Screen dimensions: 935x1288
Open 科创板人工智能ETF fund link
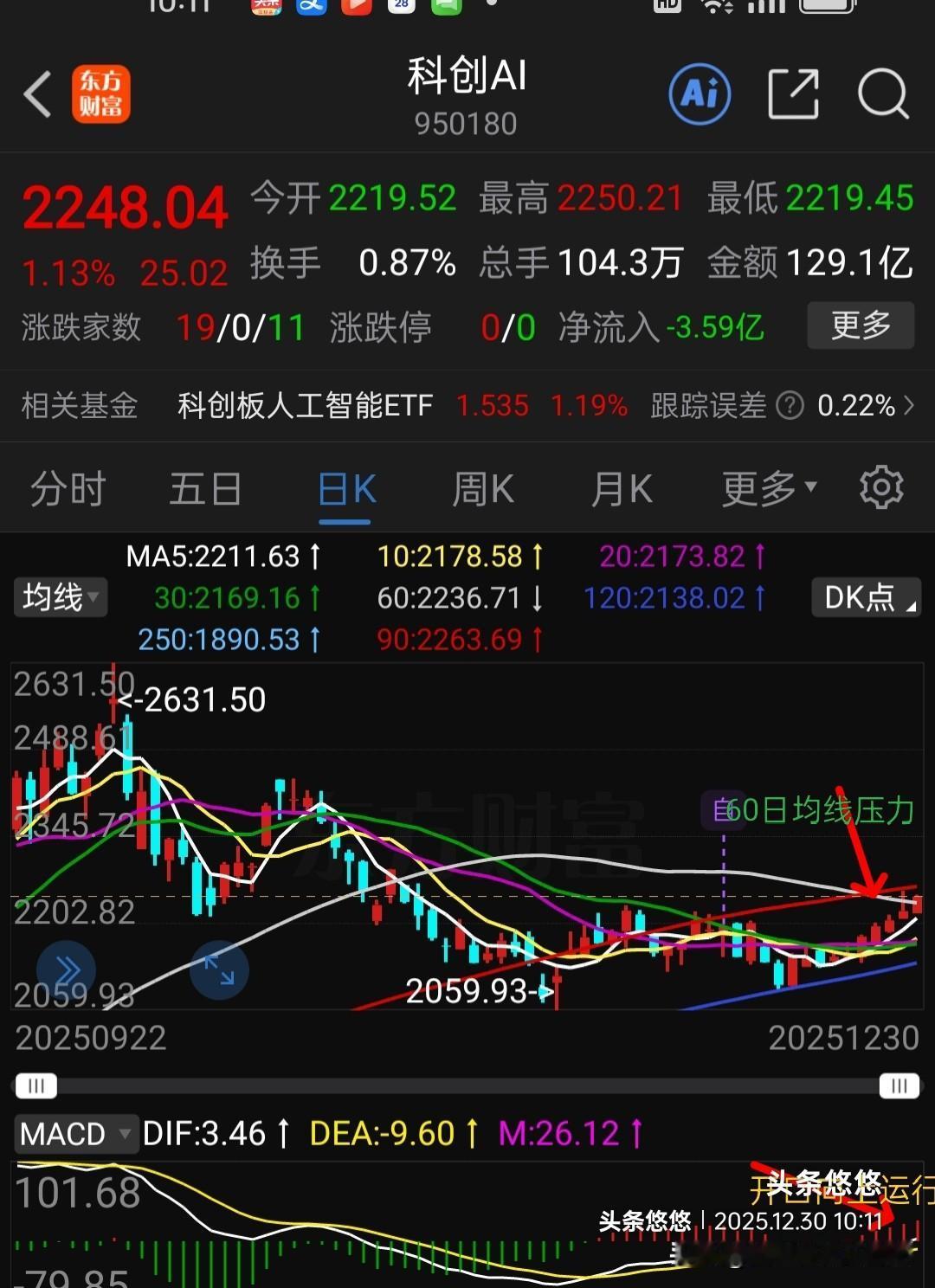coord(303,405)
